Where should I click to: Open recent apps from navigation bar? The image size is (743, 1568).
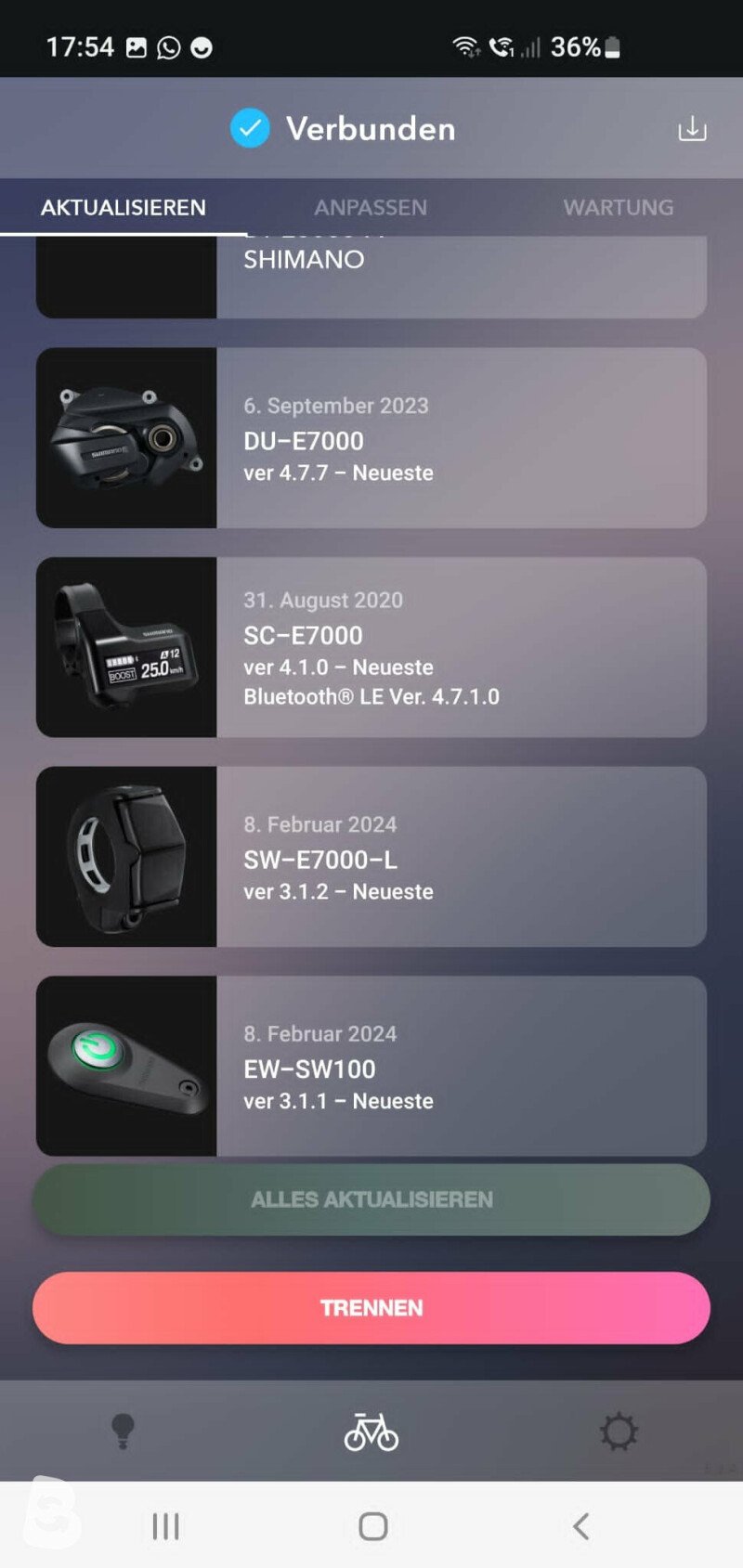click(x=165, y=1526)
